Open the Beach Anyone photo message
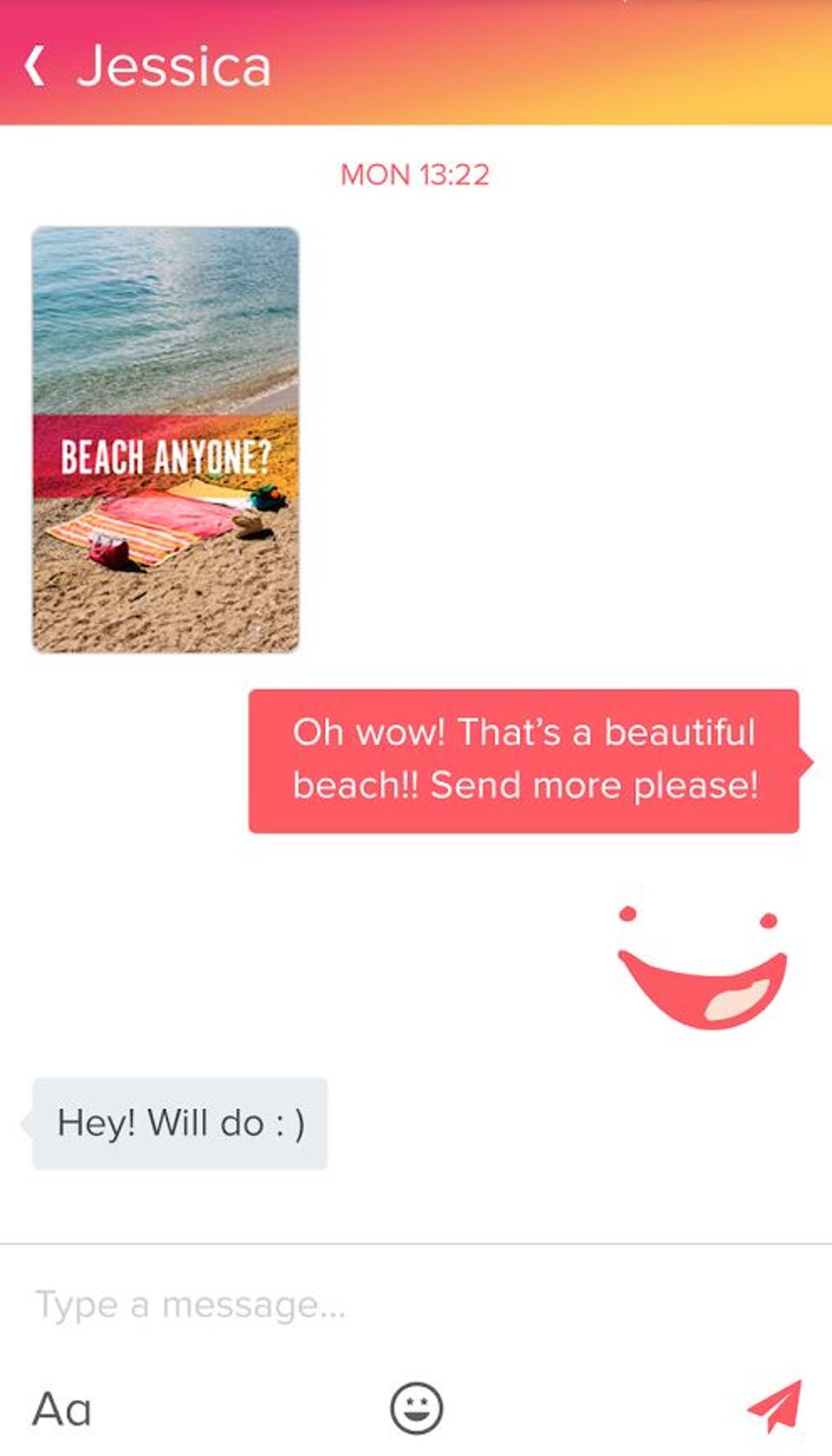 166,440
